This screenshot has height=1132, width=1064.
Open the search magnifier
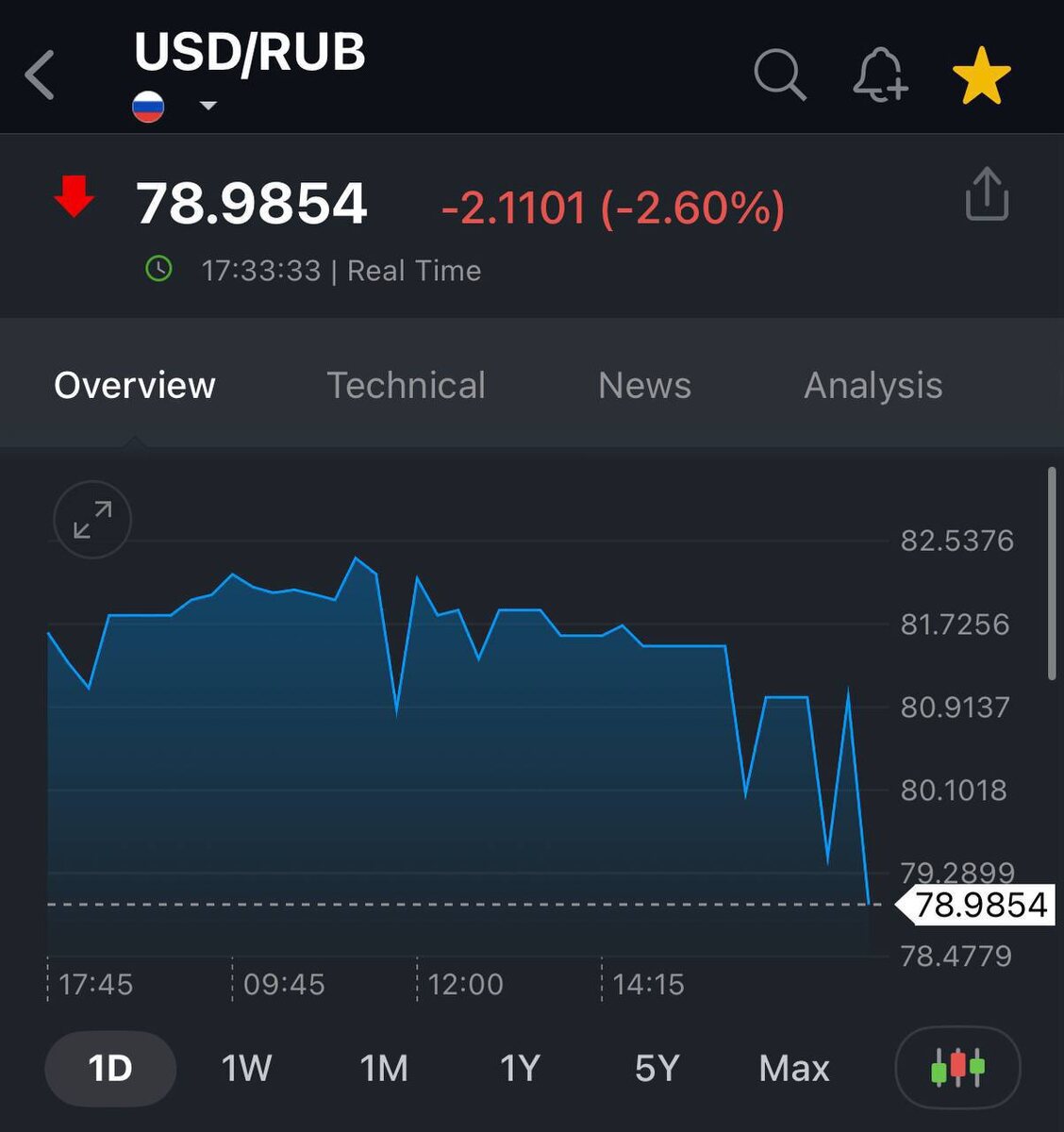[x=779, y=75]
